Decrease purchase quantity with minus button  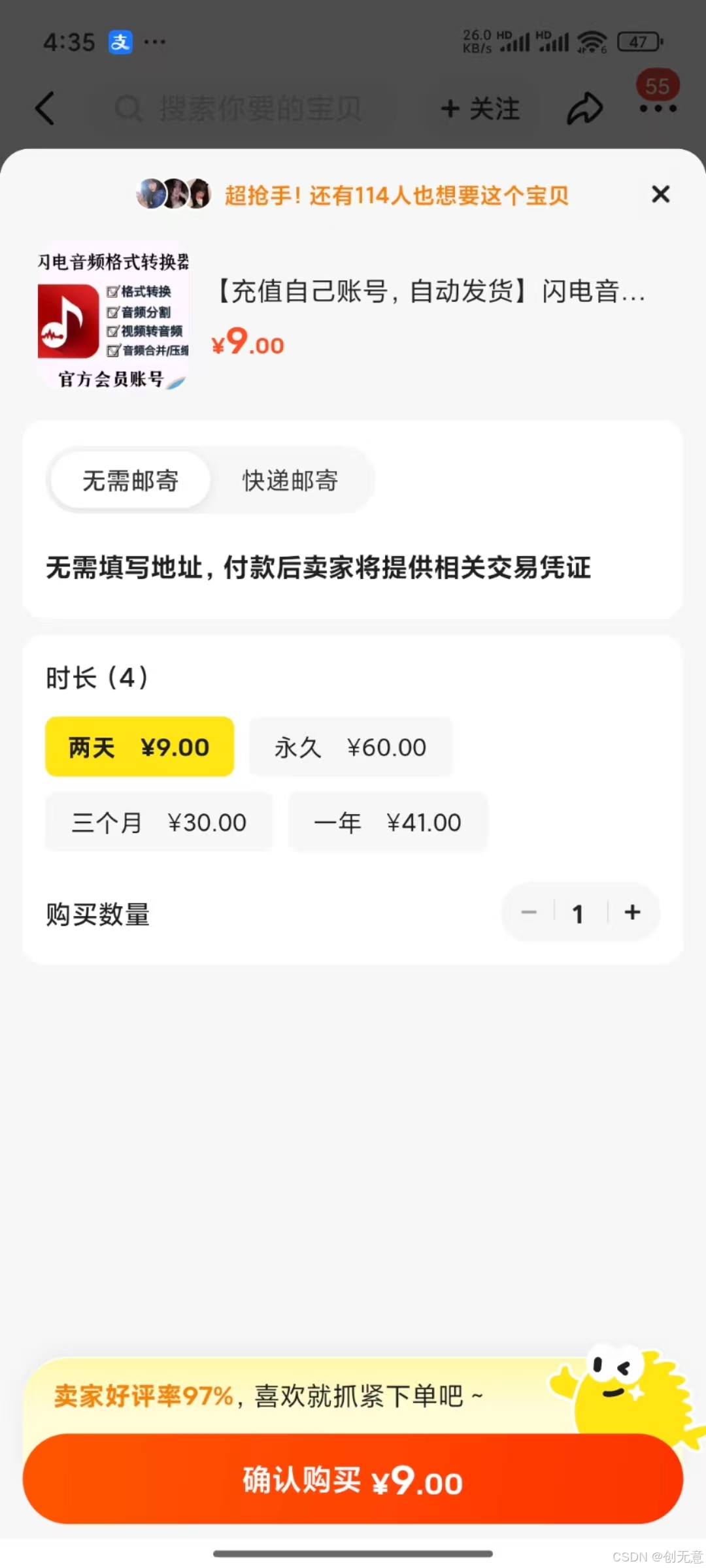tap(529, 912)
